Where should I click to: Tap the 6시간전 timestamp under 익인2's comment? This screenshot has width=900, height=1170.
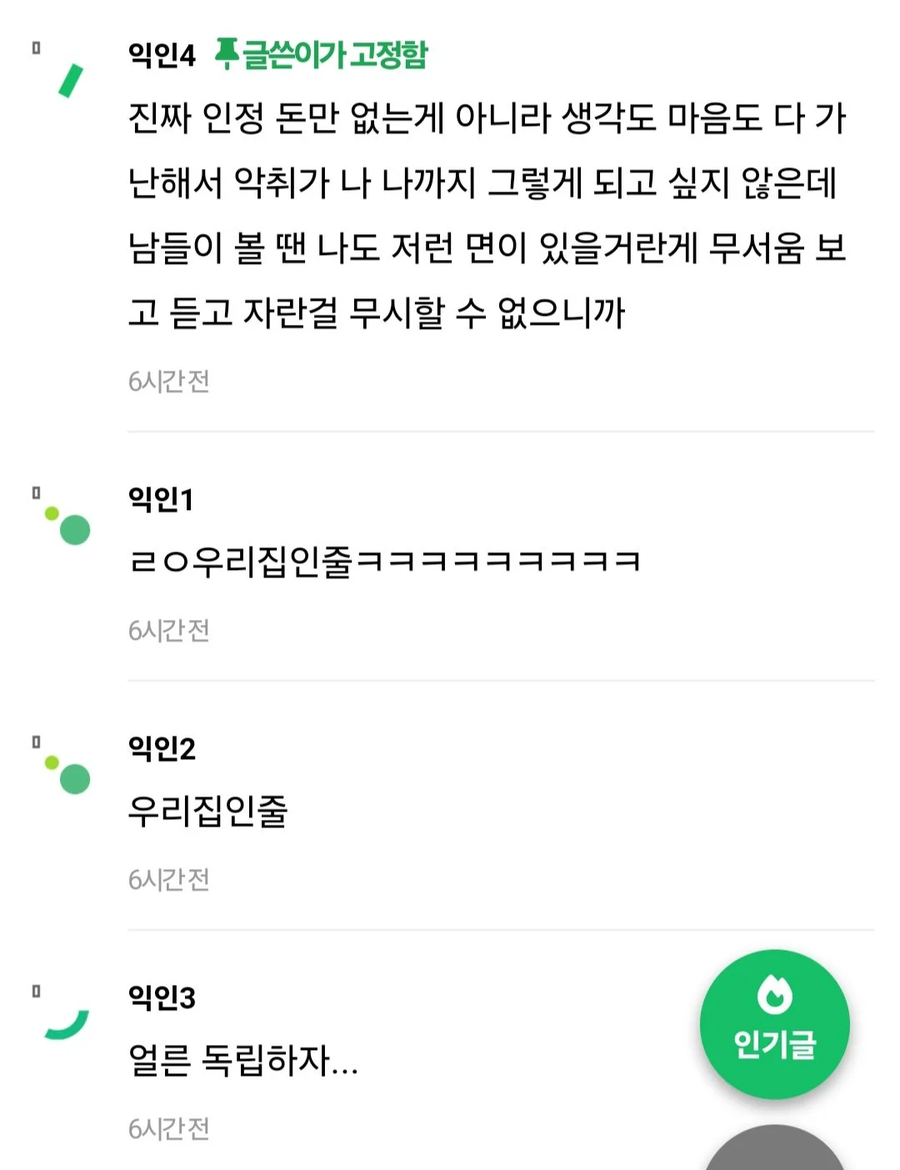click(169, 879)
